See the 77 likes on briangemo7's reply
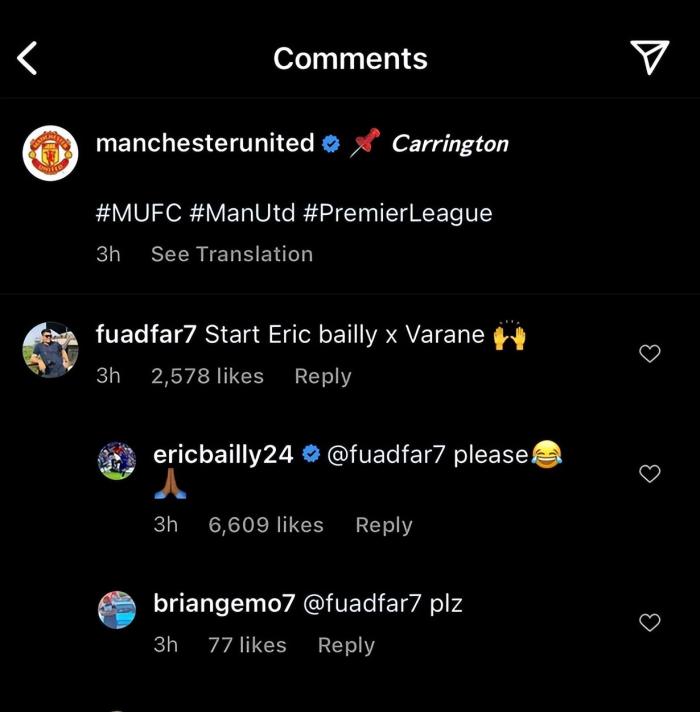The height and width of the screenshot is (712, 700). click(246, 645)
